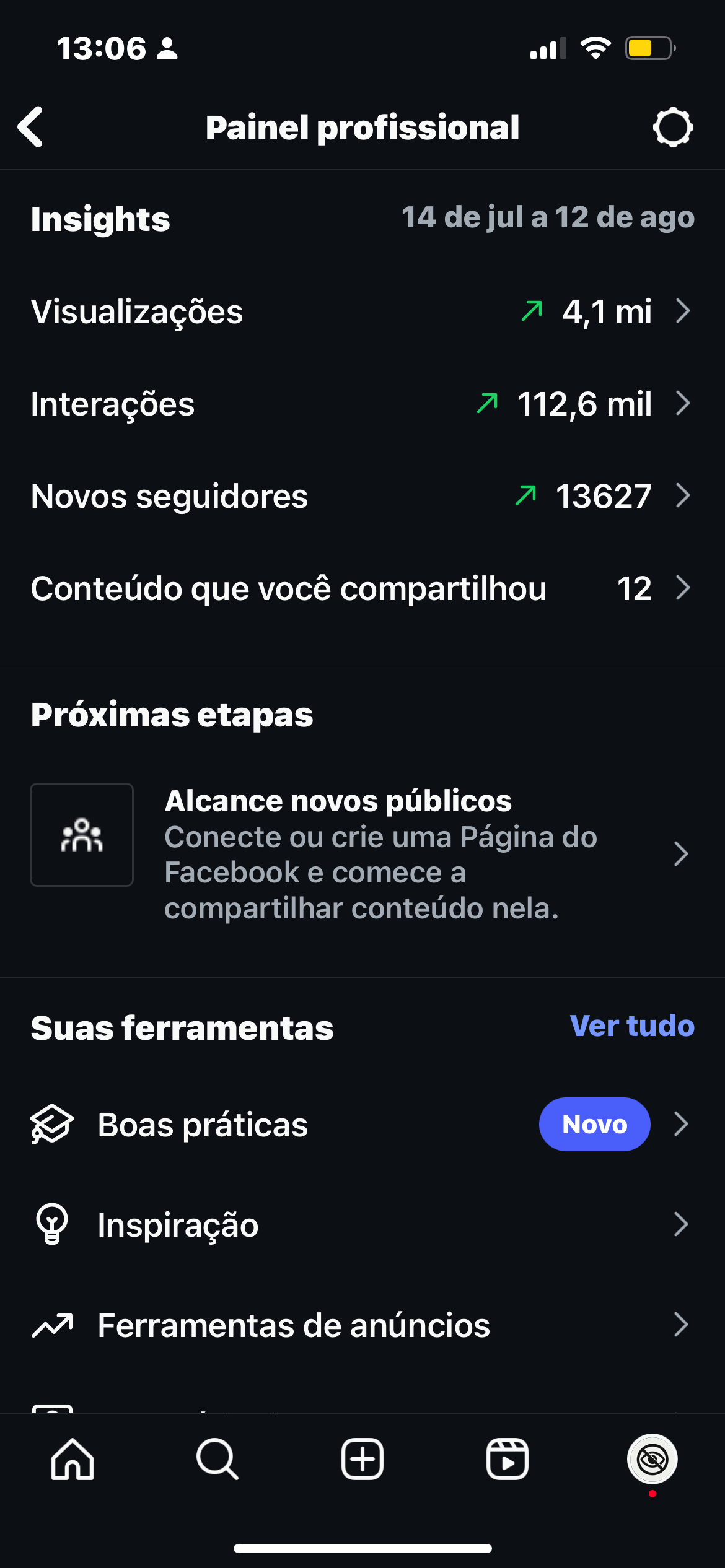Open the Alcance novos públicos card
The width and height of the screenshot is (725, 1568).
[x=362, y=854]
